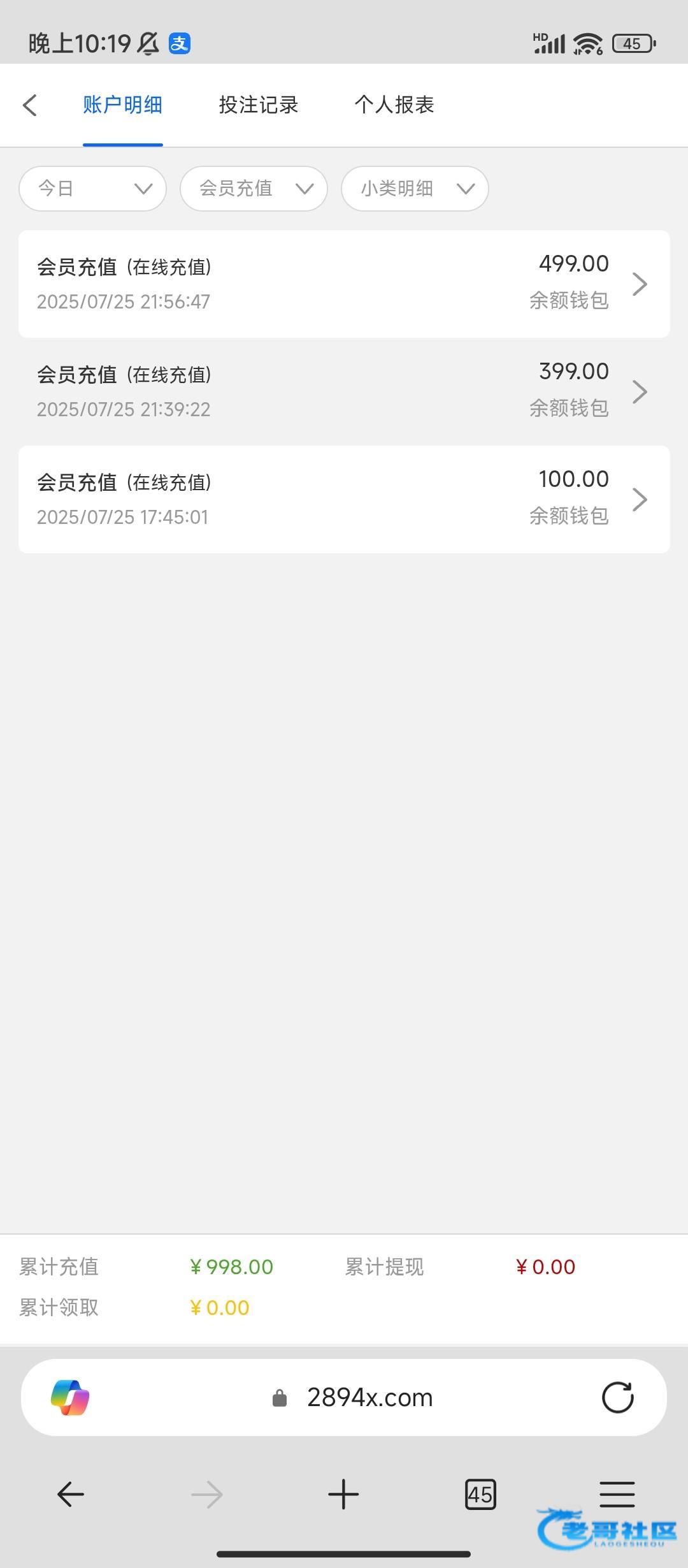Viewport: 688px width, 1568px height.
Task: Open the 100.00 recharge record
Action: pyautogui.click(x=344, y=499)
